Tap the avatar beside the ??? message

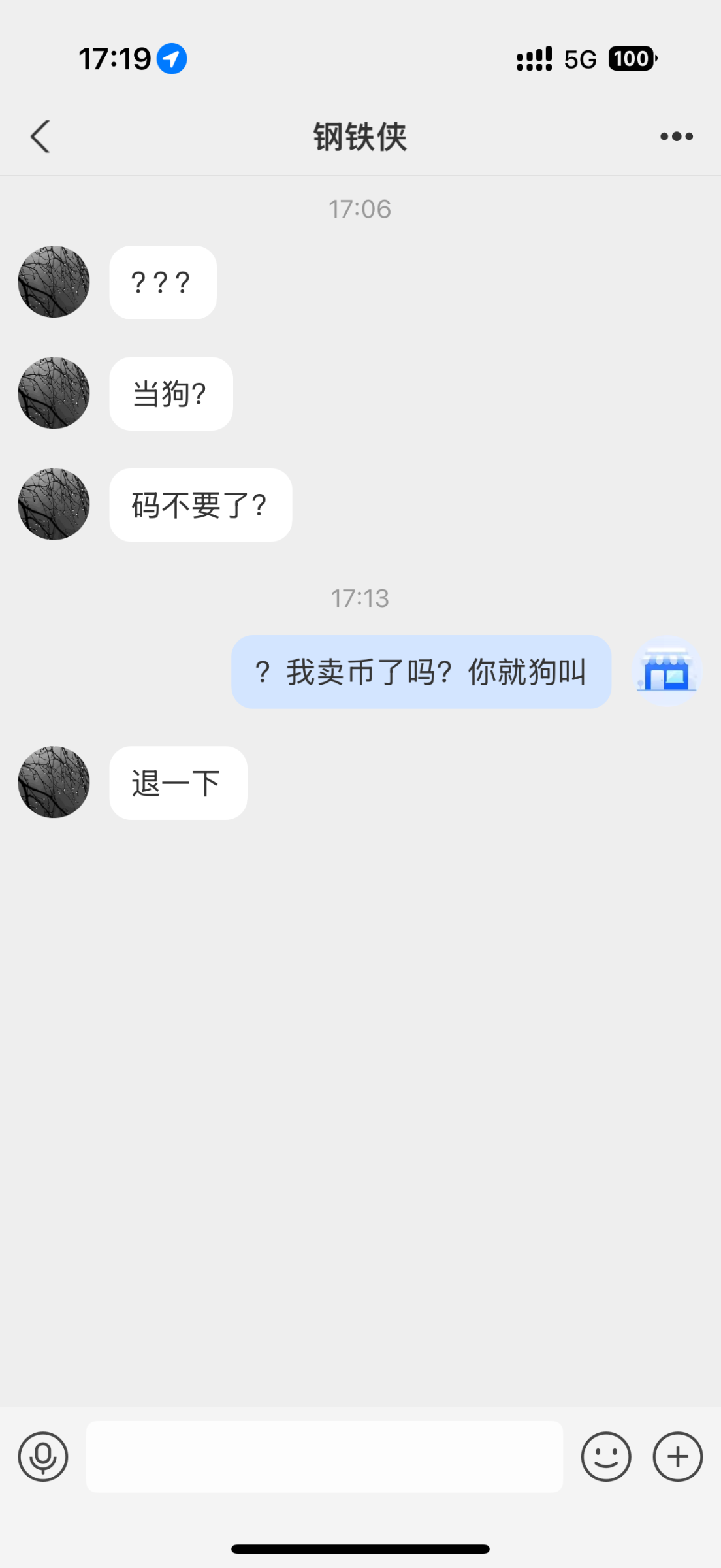(x=53, y=281)
